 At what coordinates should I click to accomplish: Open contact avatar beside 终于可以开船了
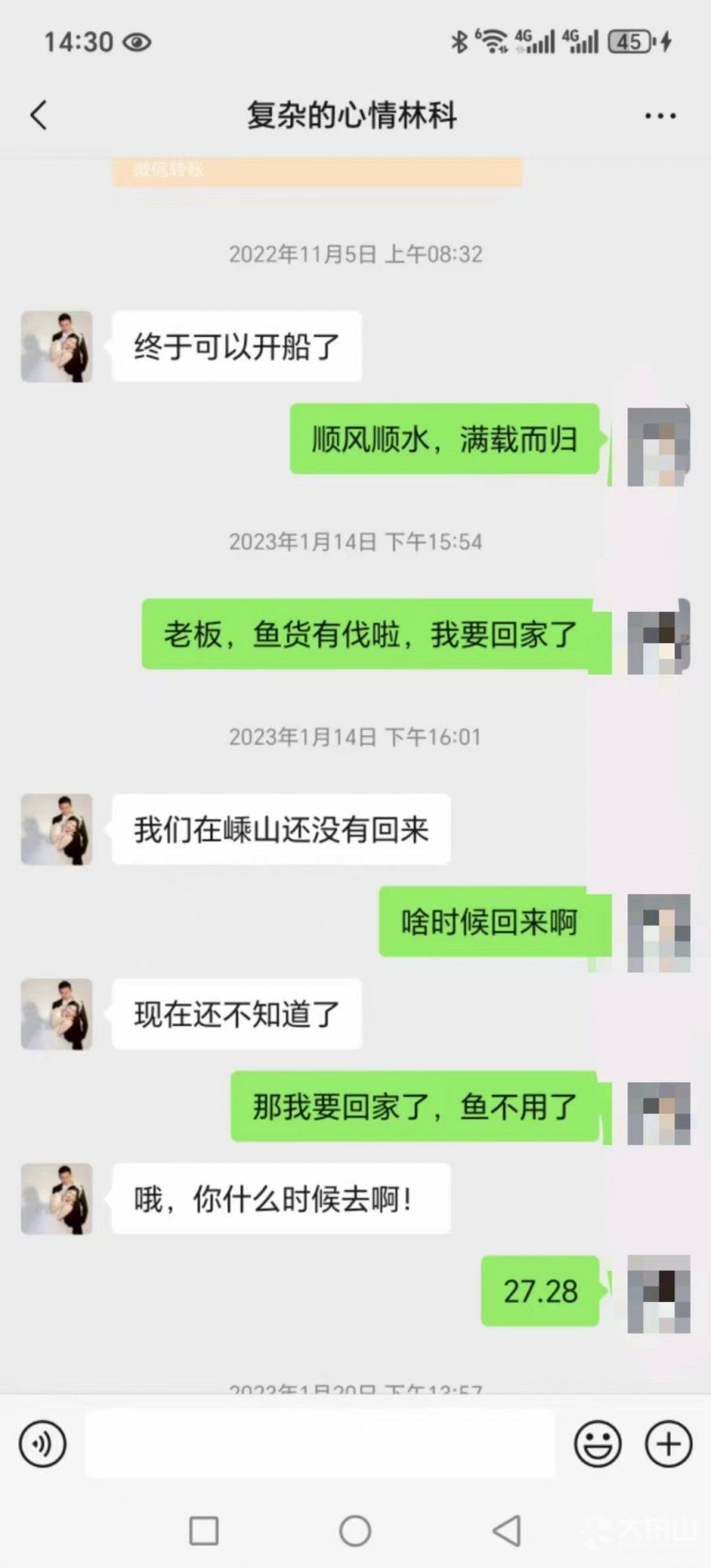[57, 347]
